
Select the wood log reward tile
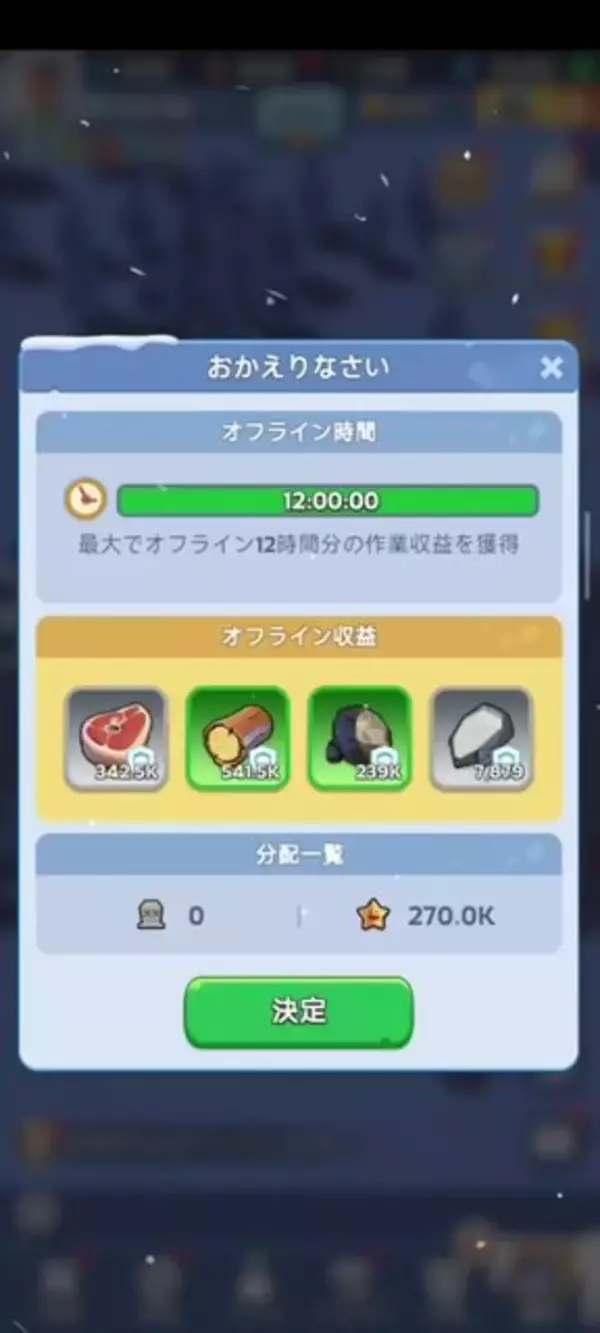coord(238,739)
